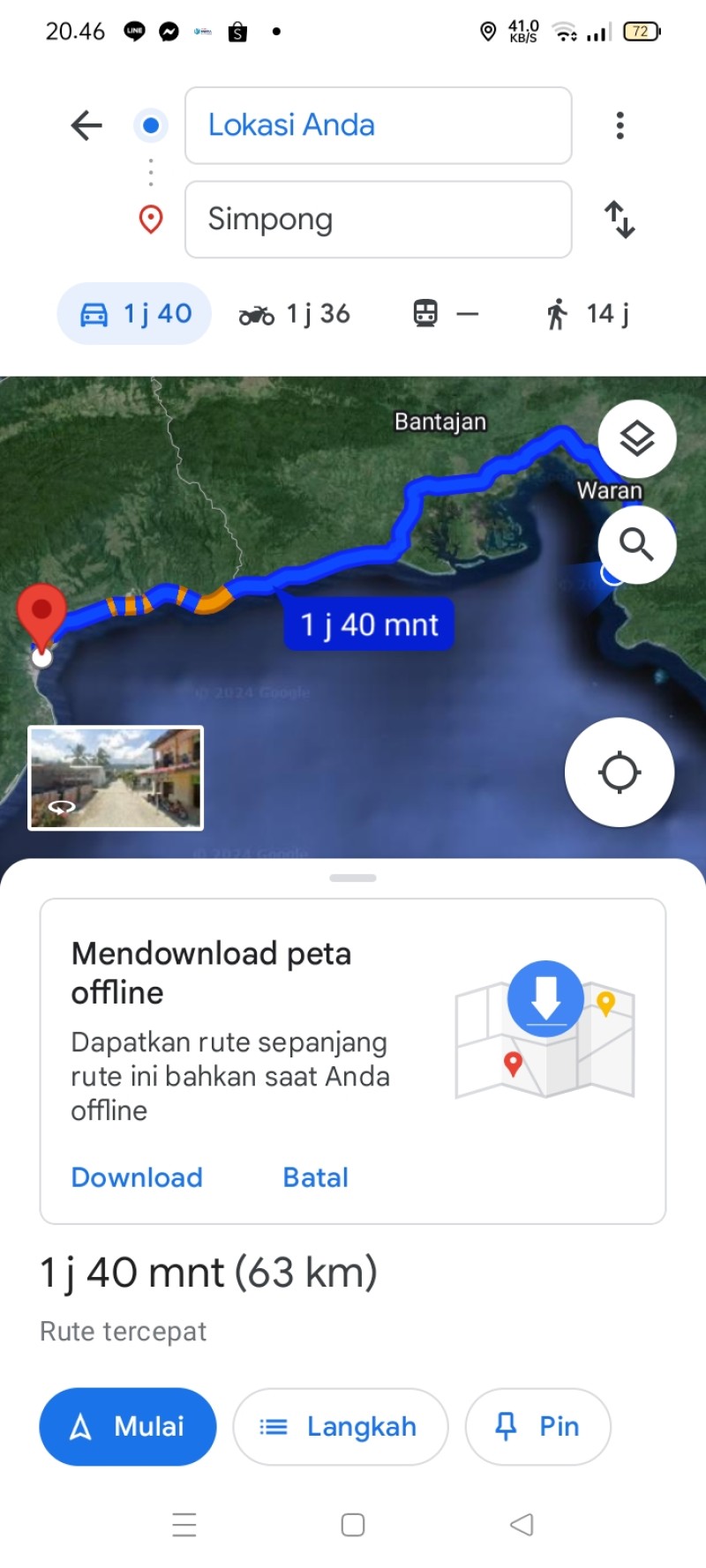The image size is (706, 1568).
Task: Search along the route with magnifier
Action: 637,545
